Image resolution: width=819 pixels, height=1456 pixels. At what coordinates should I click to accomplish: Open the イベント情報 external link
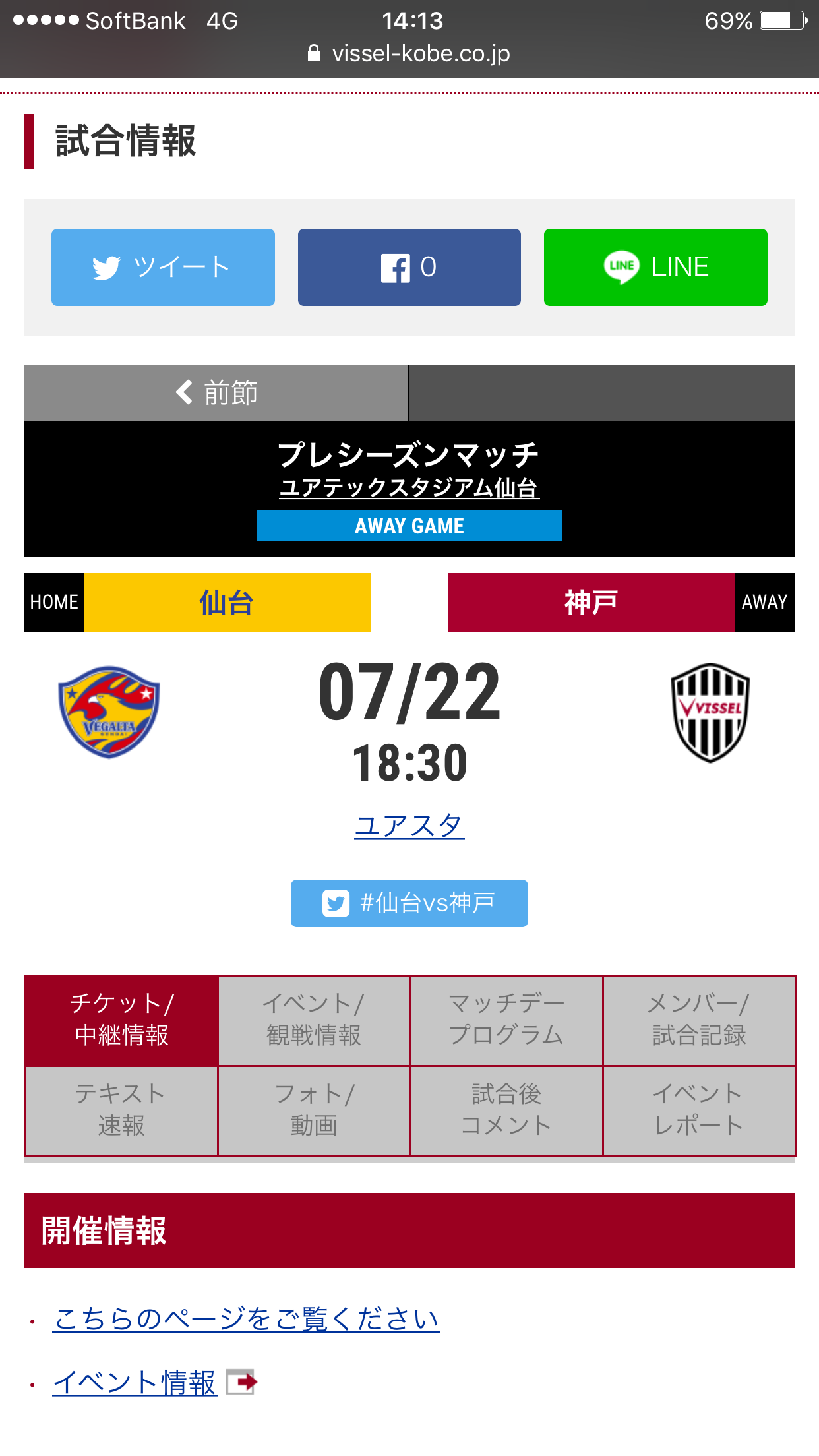(135, 1382)
